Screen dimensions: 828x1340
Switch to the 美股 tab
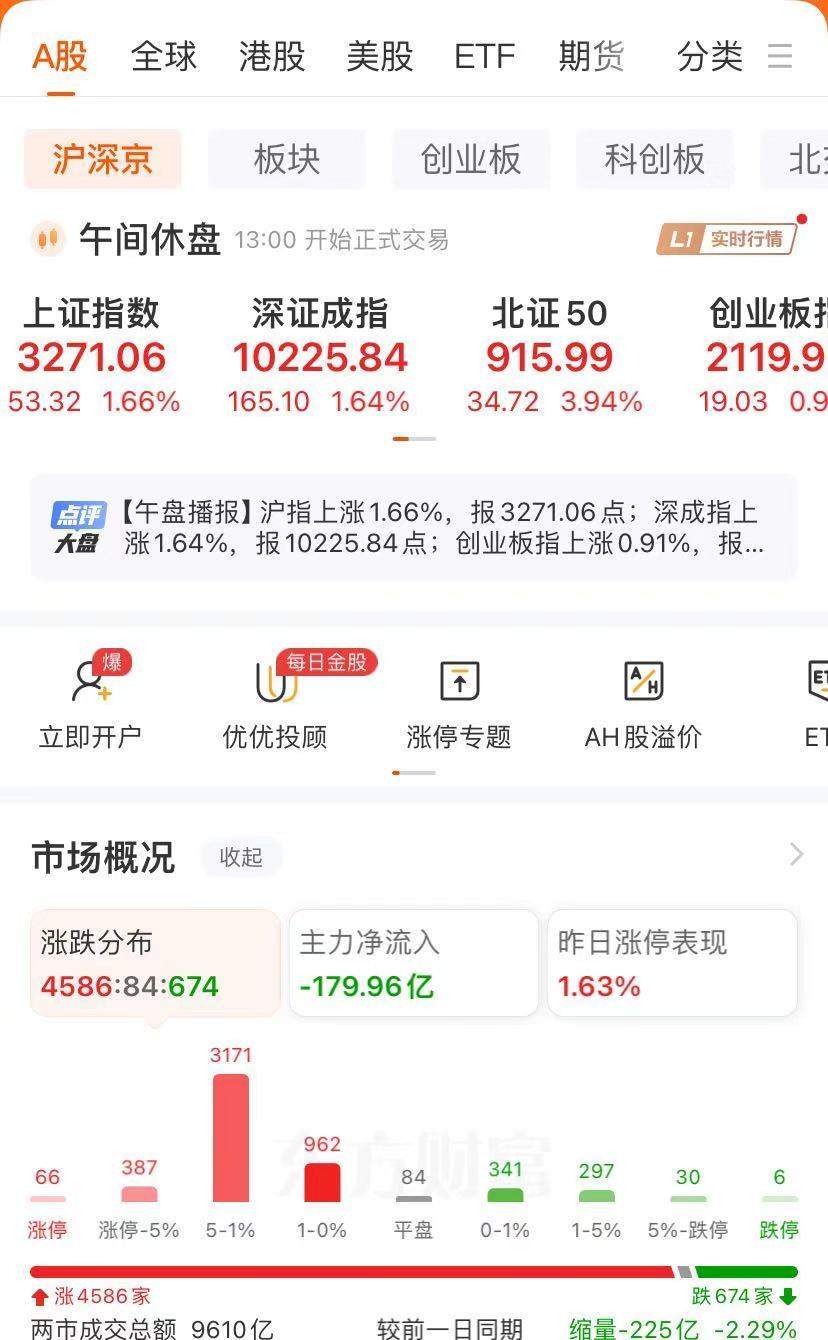[380, 56]
